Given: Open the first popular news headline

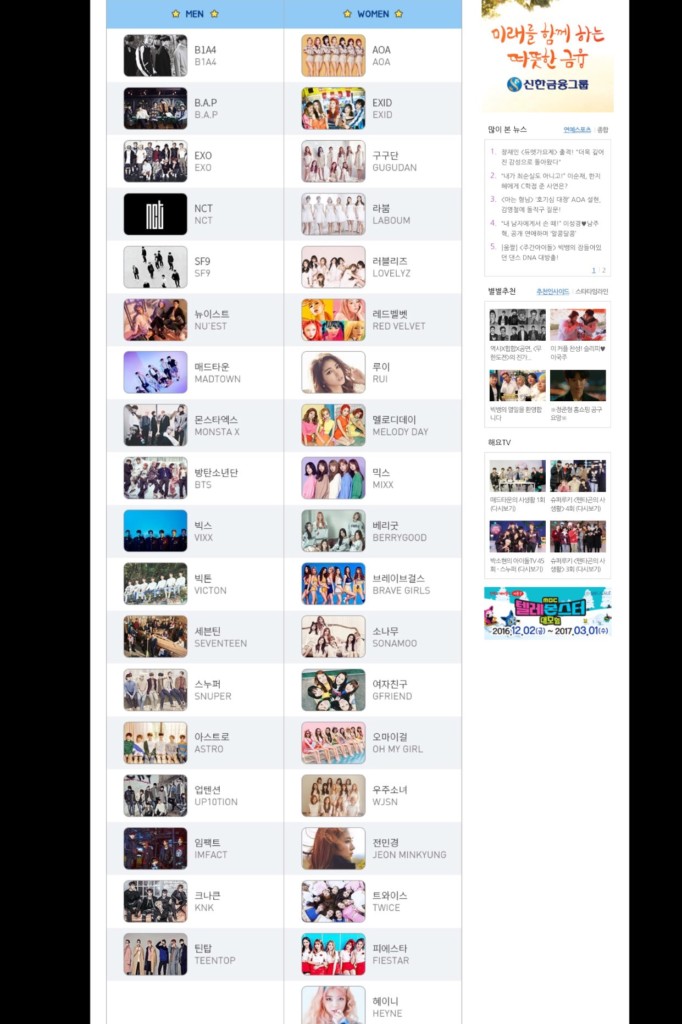Looking at the screenshot, I should coord(548,157).
